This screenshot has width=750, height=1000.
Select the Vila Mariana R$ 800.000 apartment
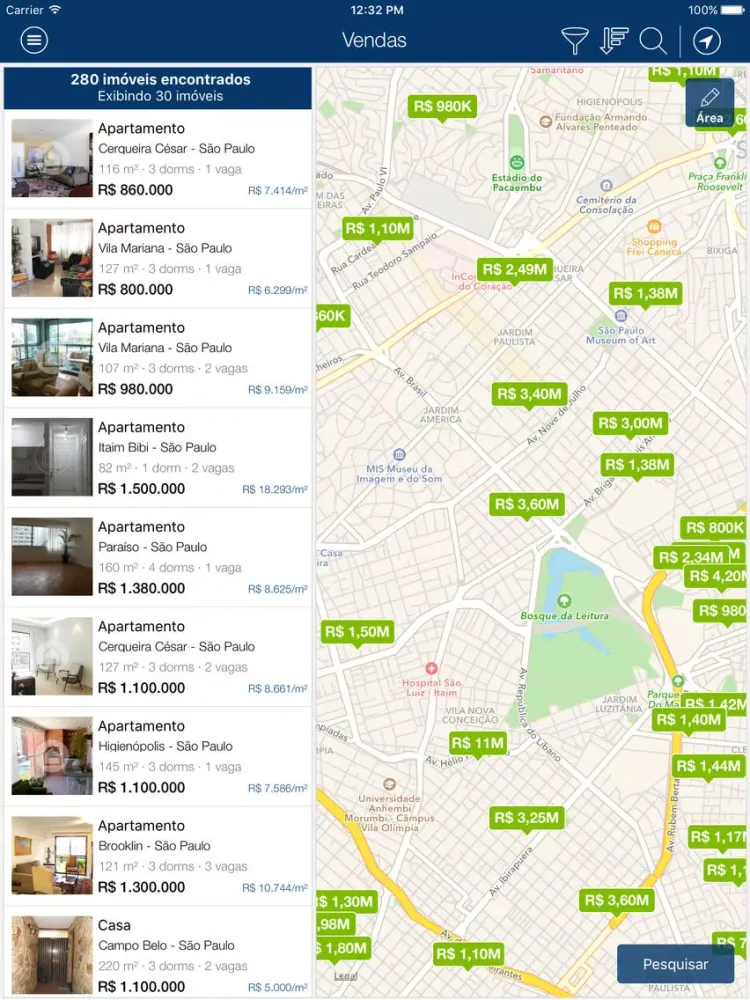[157, 258]
